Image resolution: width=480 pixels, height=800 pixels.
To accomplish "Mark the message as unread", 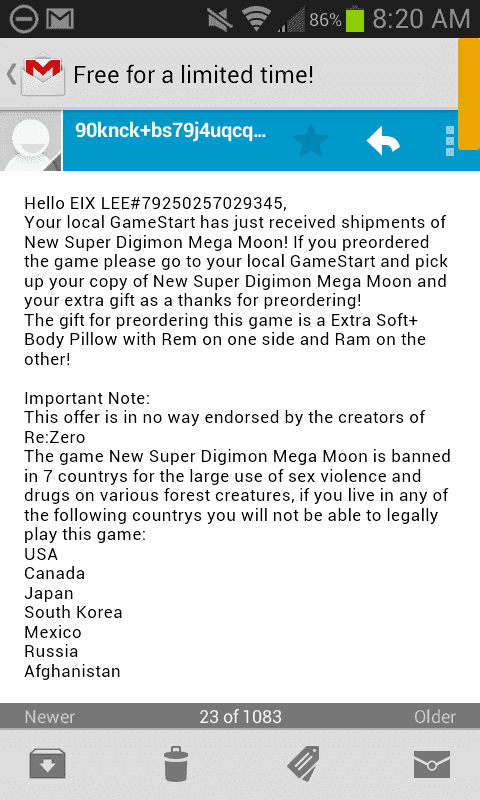I will click(432, 764).
